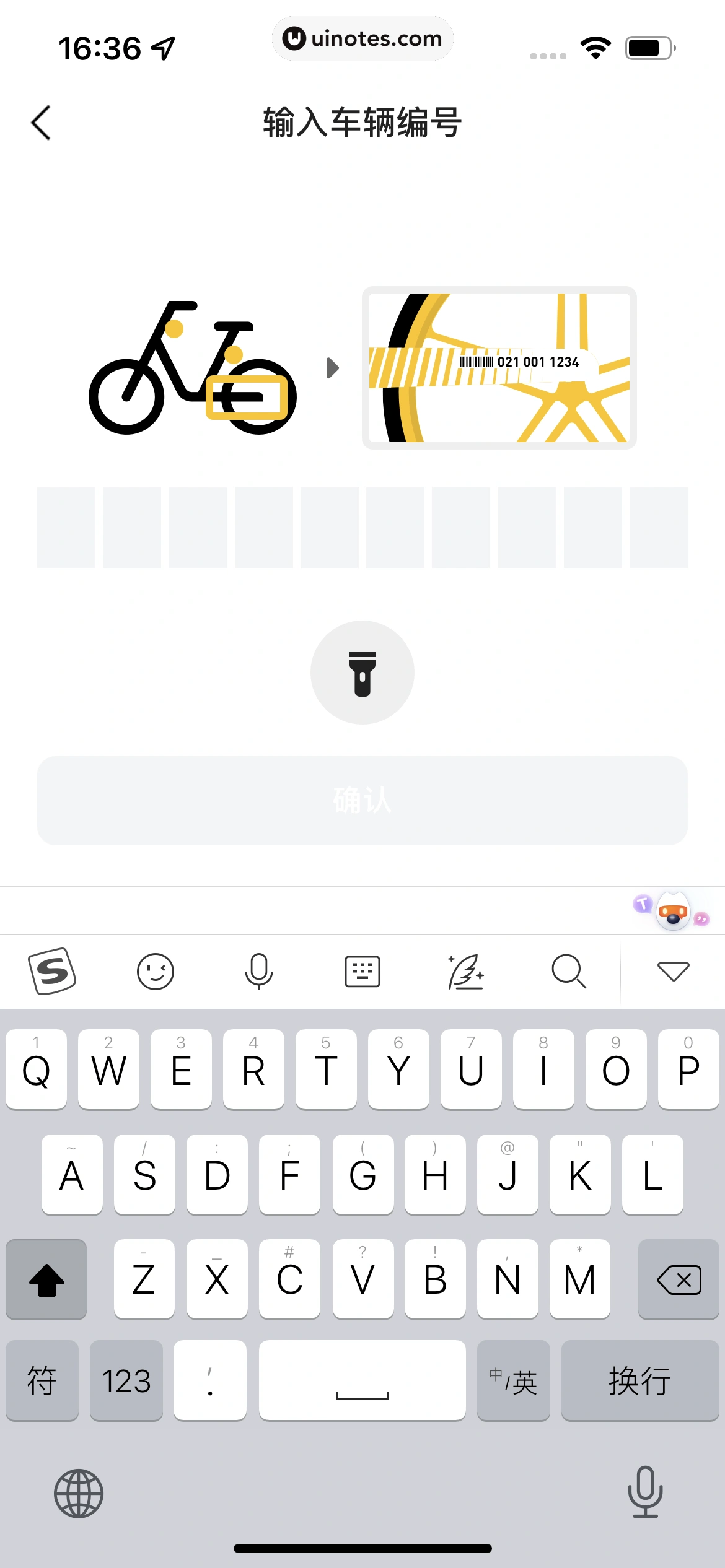The width and height of the screenshot is (725, 1568).
Task: Open the Sogou keyboard menu via S logo
Action: click(x=53, y=970)
